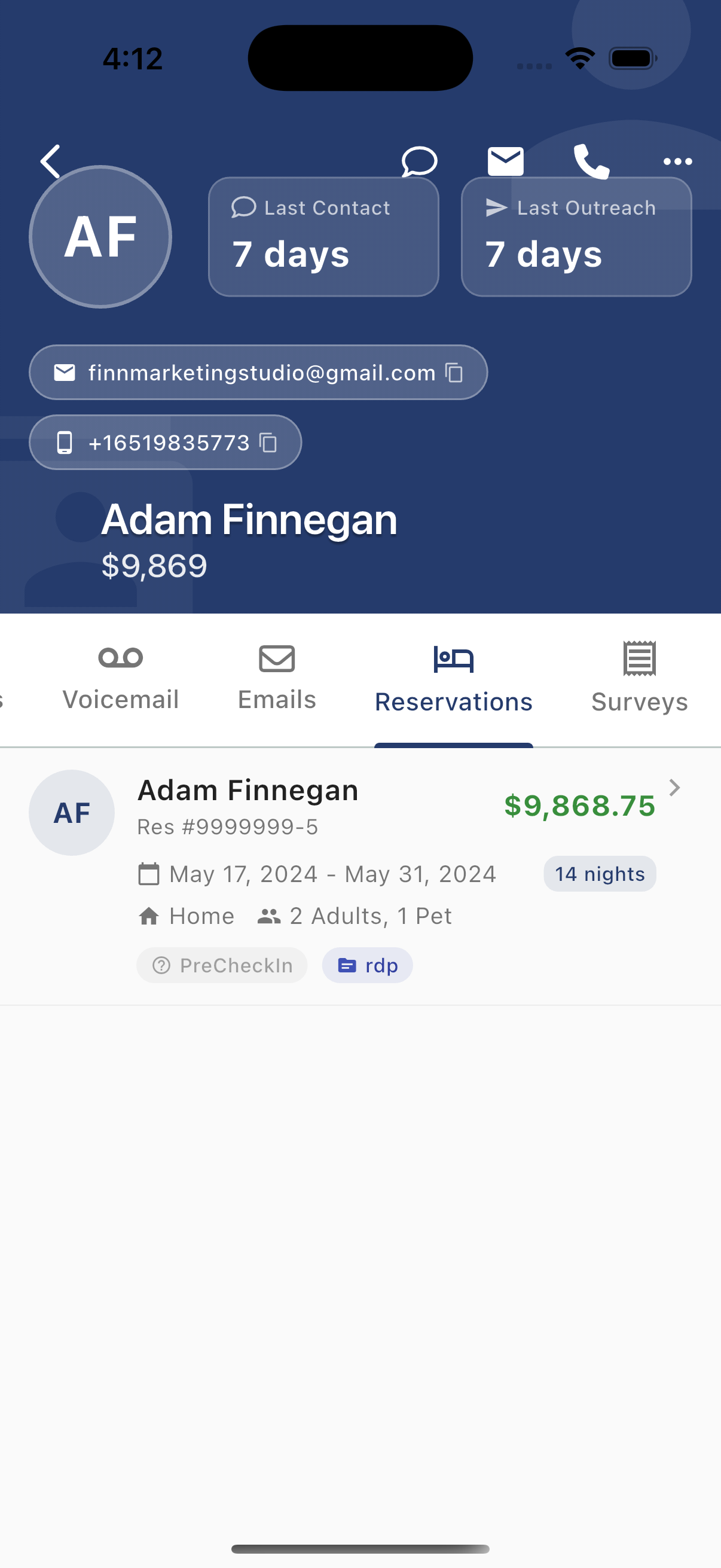Viewport: 721px width, 1568px height.
Task: Tap the rdp tag chip
Action: click(368, 965)
